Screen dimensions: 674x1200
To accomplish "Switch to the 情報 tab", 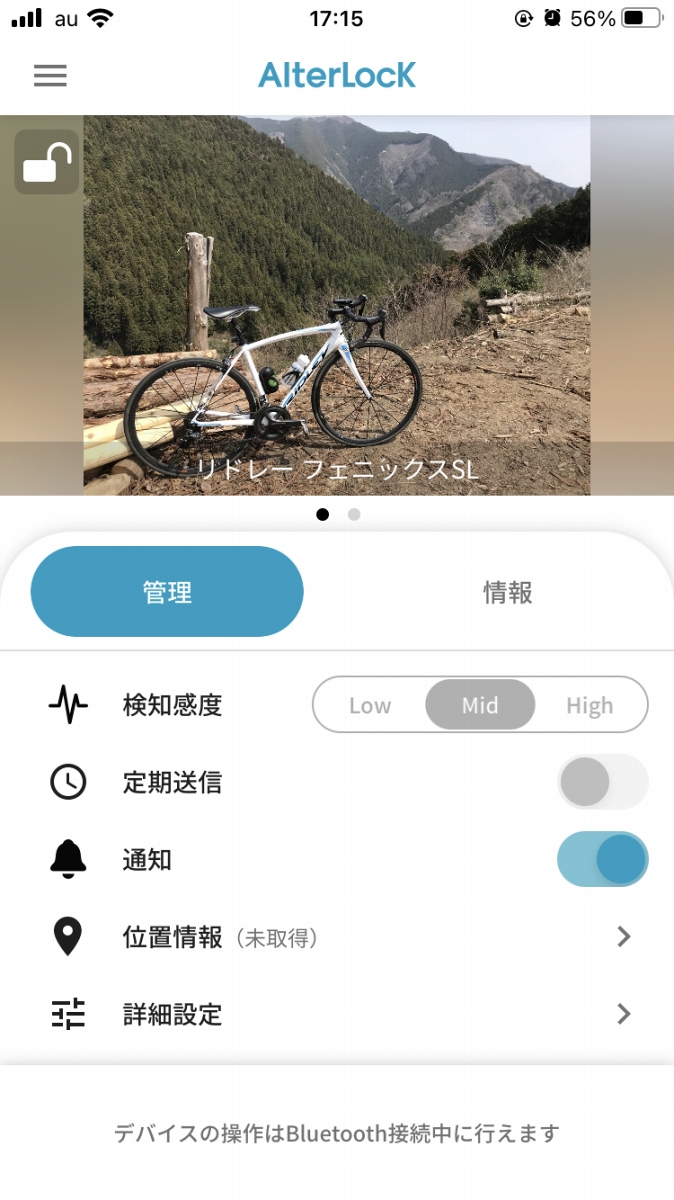I will [507, 592].
